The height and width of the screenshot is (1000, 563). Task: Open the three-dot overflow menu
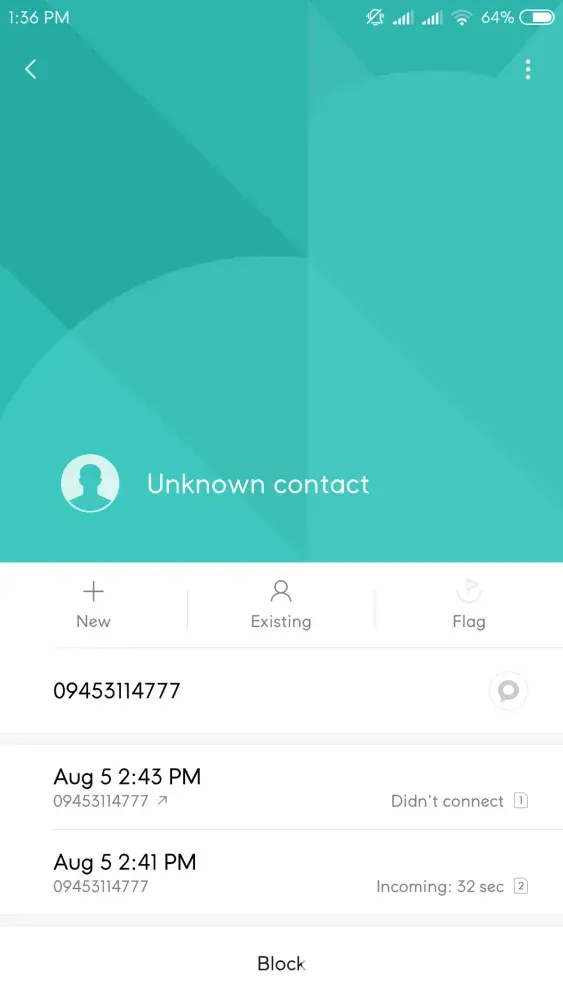(x=527, y=69)
